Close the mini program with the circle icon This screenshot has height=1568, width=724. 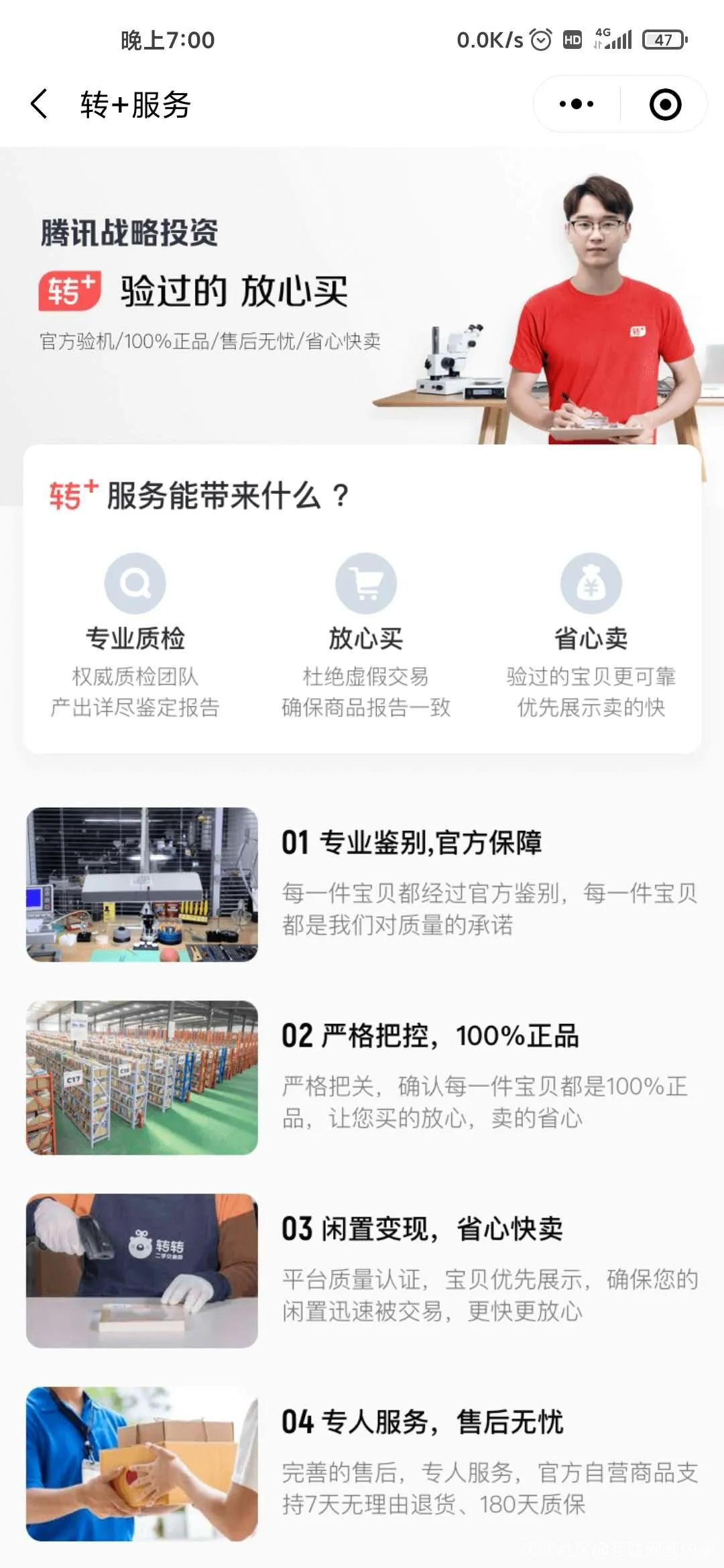point(665,105)
